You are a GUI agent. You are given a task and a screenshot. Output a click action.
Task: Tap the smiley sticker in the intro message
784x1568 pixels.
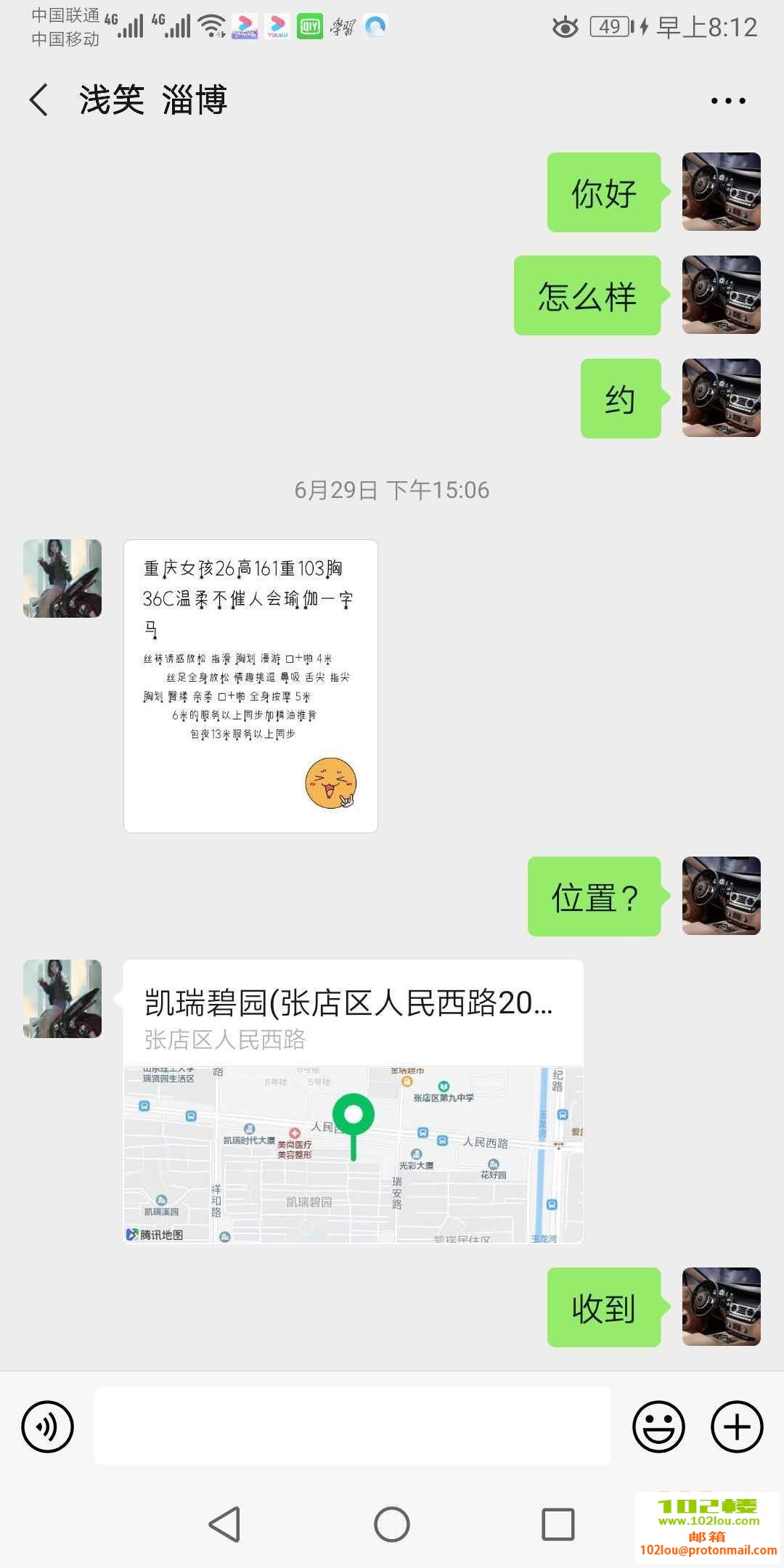331,784
